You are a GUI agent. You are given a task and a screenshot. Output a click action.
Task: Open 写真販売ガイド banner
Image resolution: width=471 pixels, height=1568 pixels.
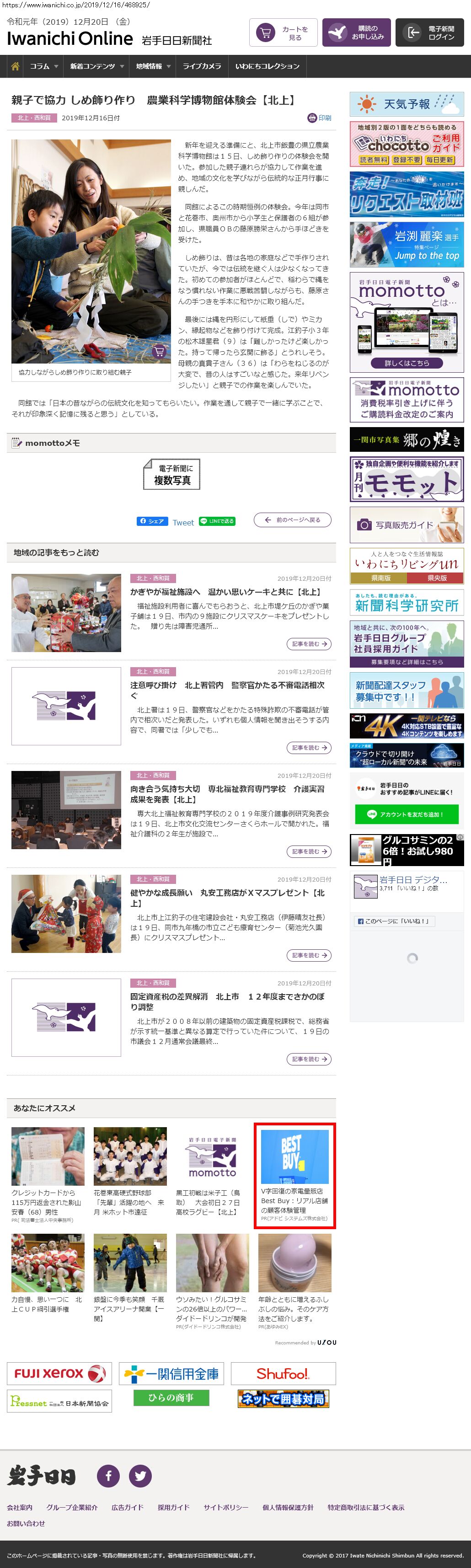[x=407, y=524]
